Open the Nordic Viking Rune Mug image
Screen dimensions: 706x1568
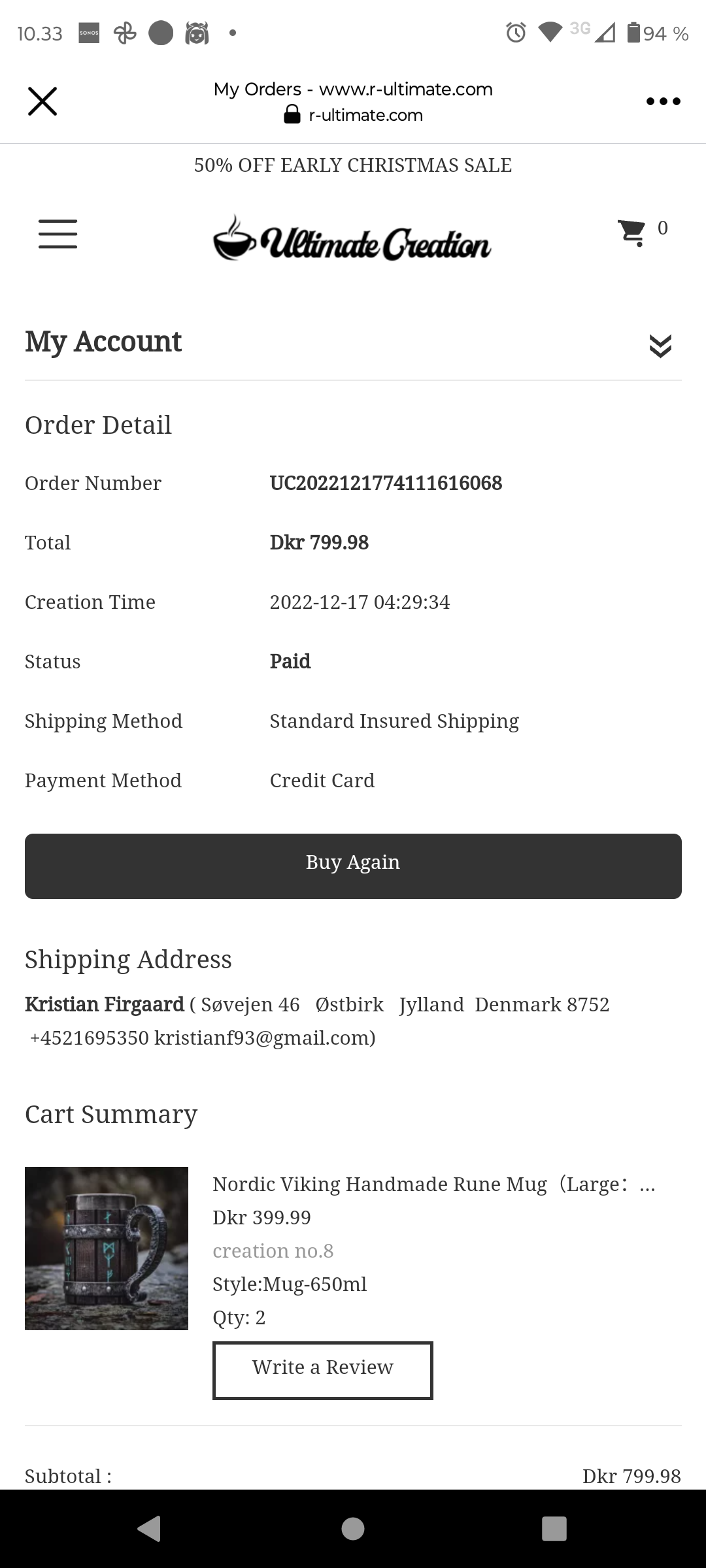tap(107, 1248)
